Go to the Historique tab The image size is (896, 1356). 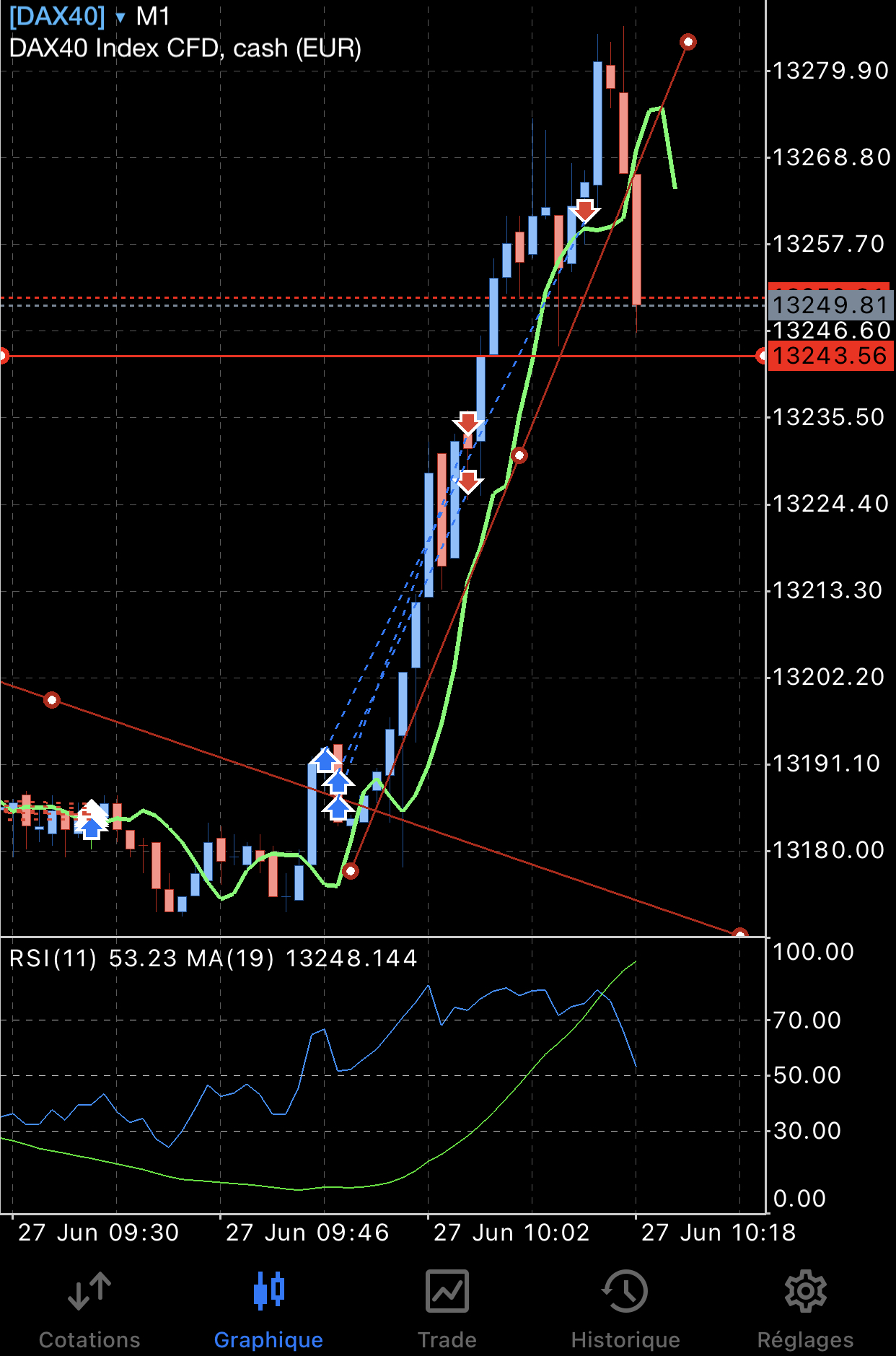pyautogui.click(x=625, y=1309)
